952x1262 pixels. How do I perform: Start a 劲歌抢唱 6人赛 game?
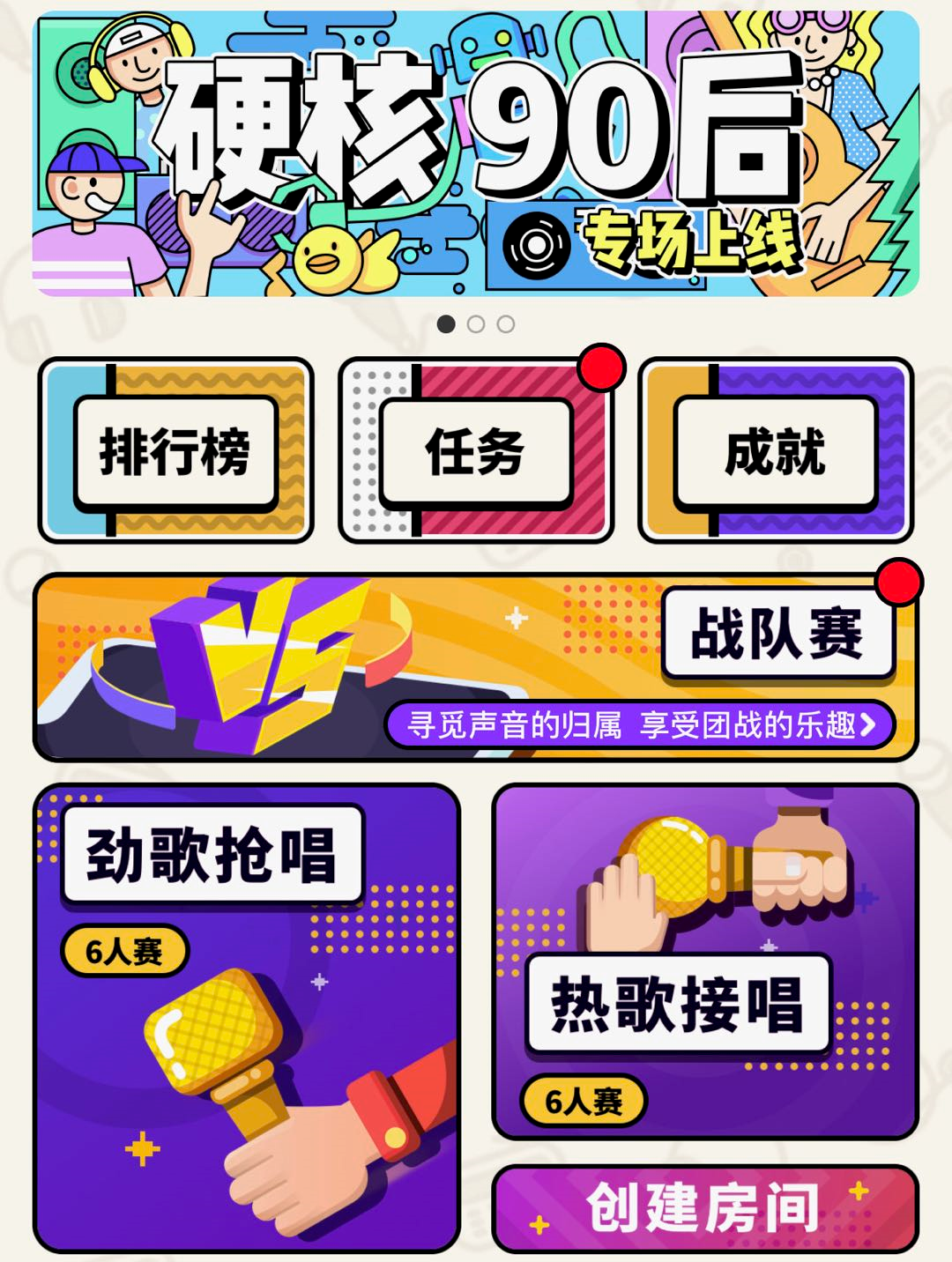tap(247, 1018)
